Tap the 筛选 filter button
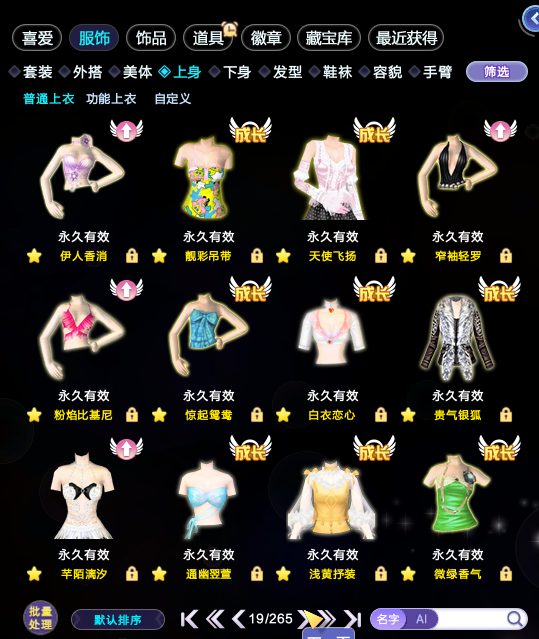The image size is (539, 639). point(497,72)
